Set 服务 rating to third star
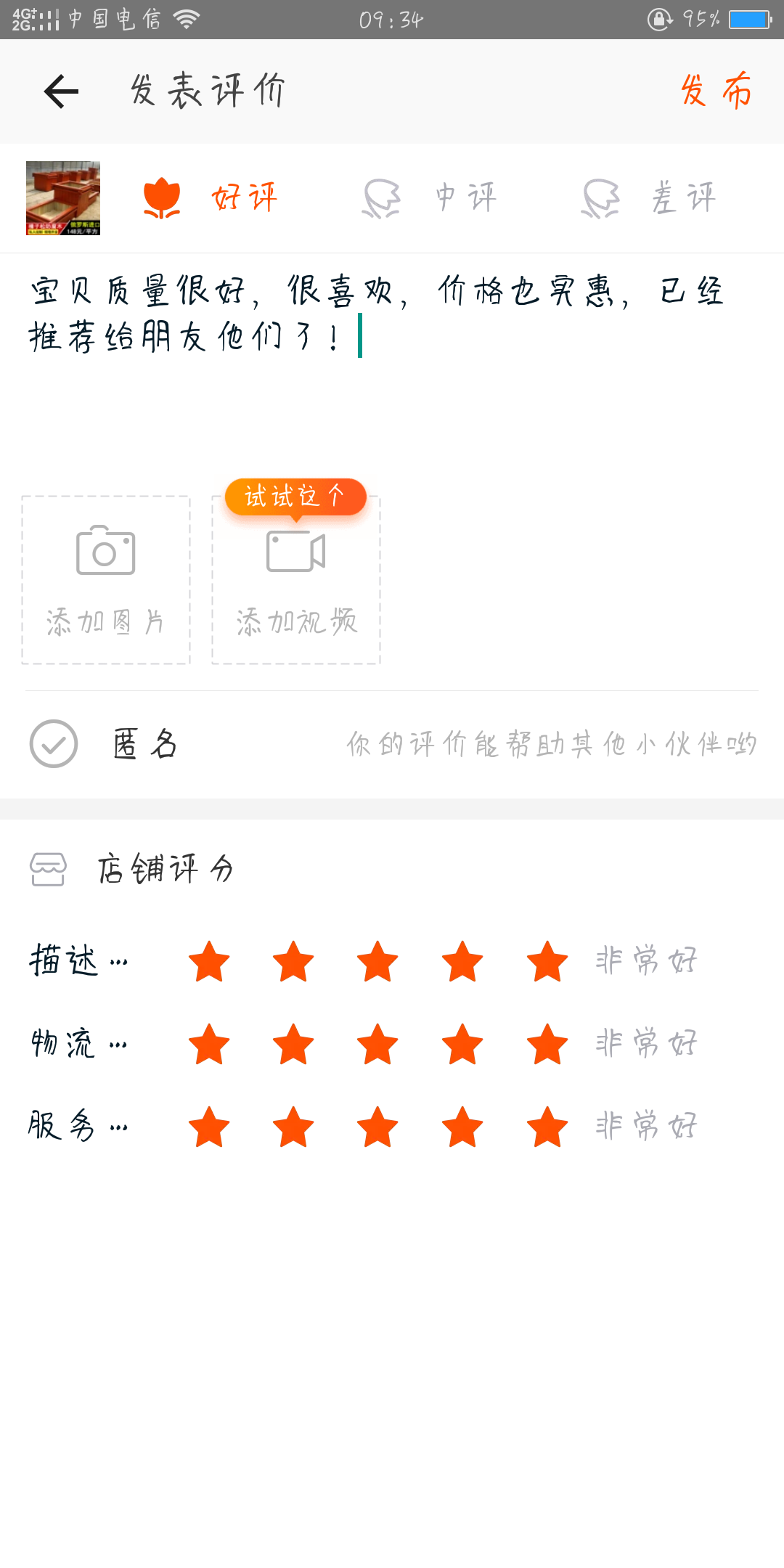Screen dimensions: 784x1568 click(377, 1127)
